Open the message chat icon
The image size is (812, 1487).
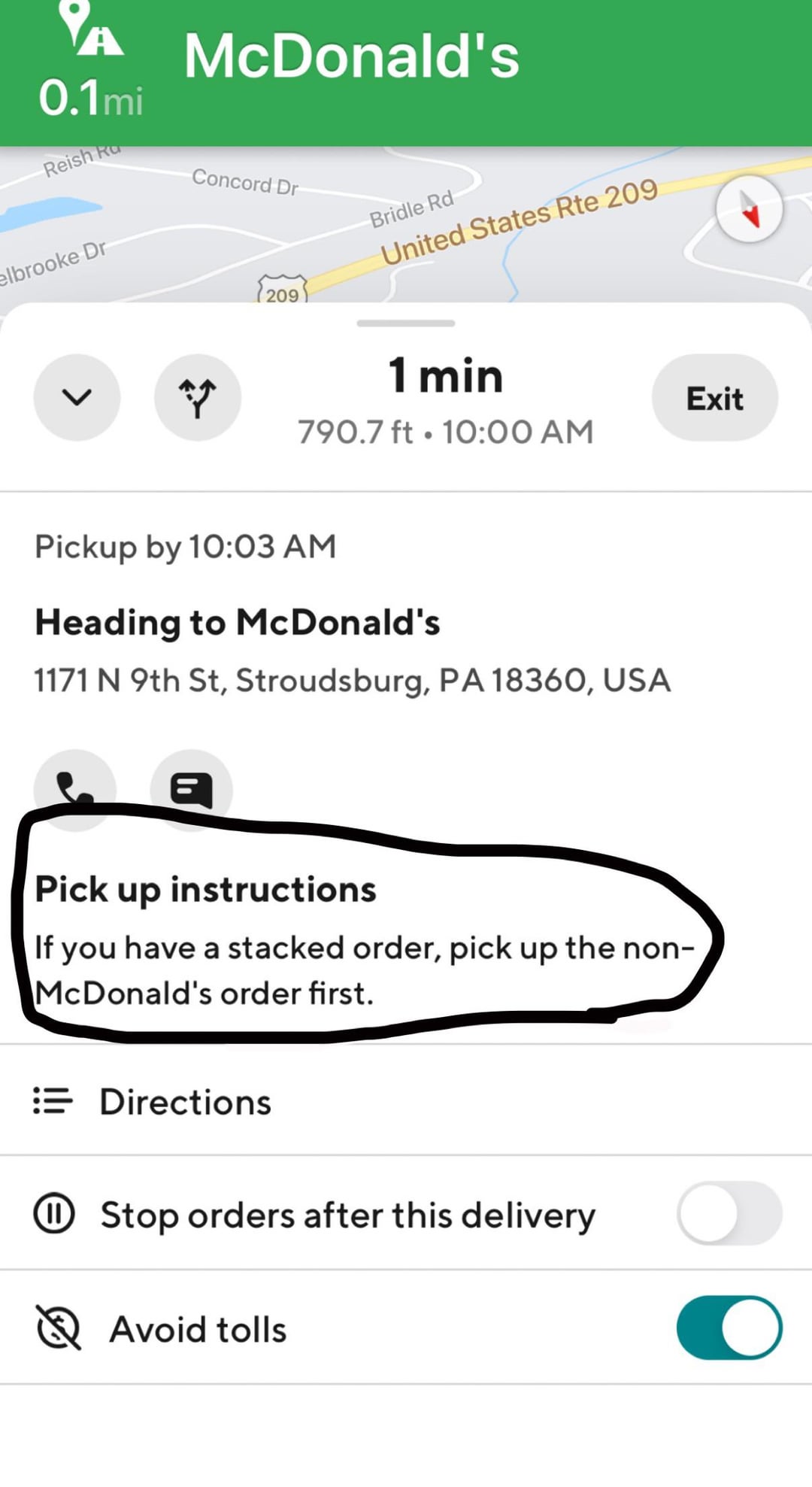tap(191, 788)
